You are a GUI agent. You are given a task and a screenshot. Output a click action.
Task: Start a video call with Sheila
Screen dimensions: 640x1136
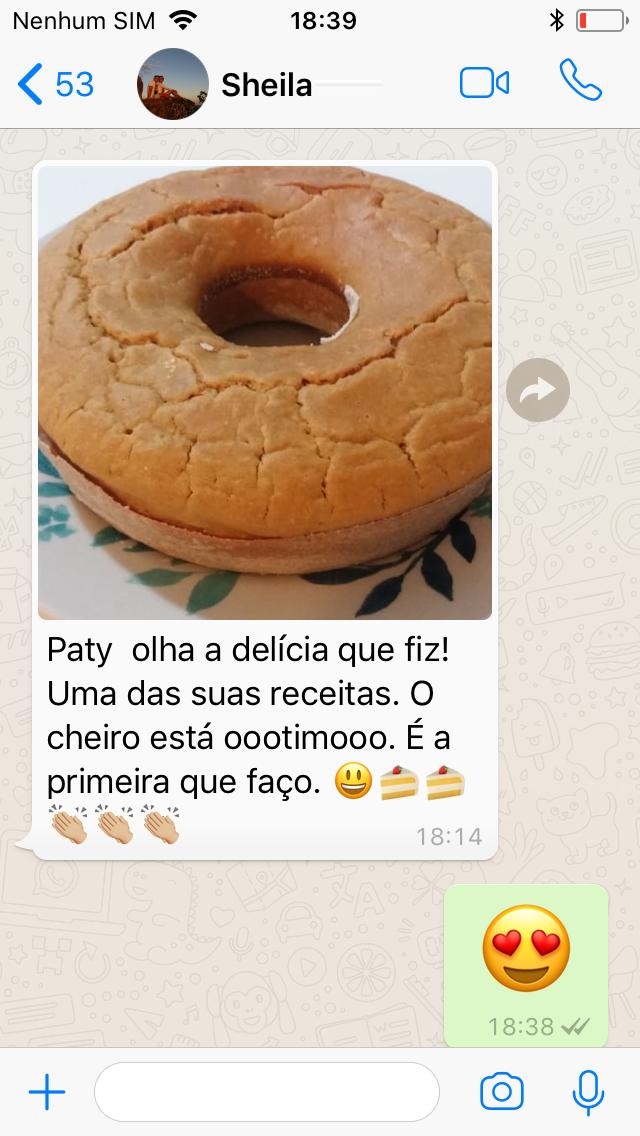(x=484, y=83)
